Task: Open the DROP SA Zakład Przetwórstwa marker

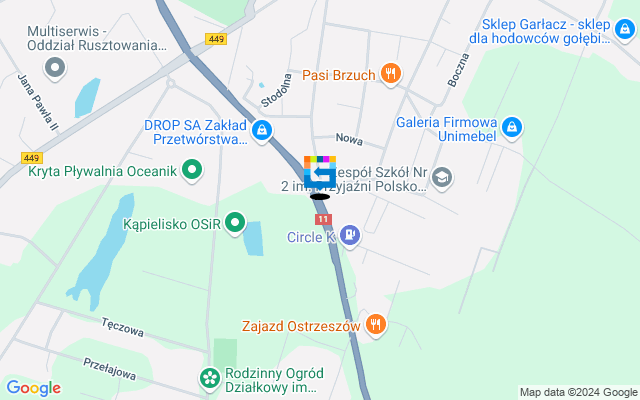Action: pos(261,129)
